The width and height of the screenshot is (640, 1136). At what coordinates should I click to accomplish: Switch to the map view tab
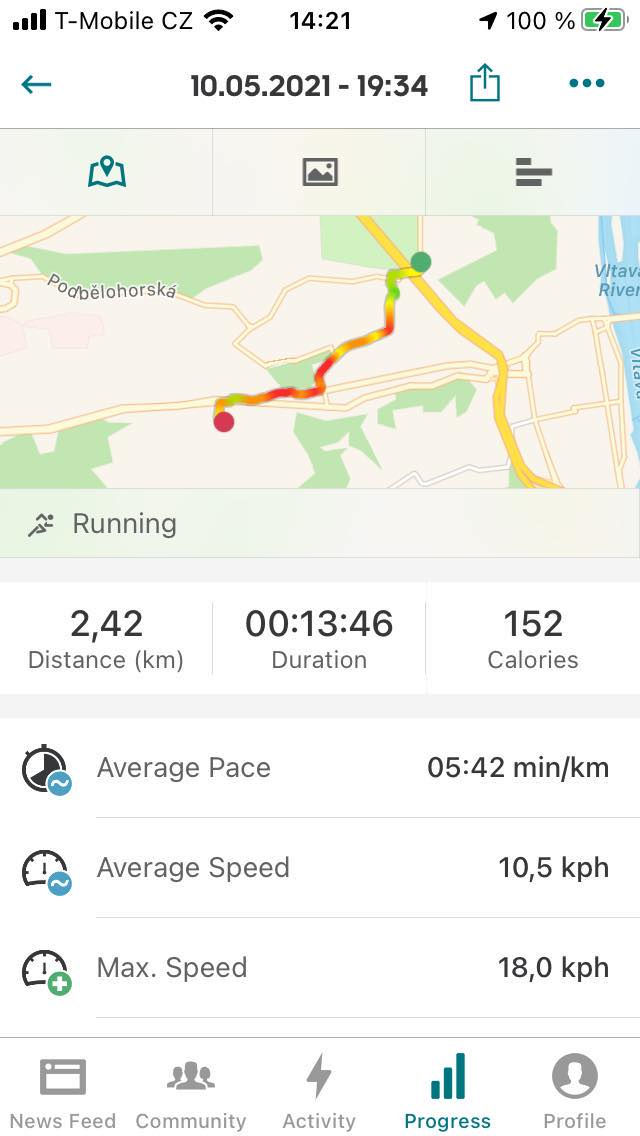click(107, 172)
